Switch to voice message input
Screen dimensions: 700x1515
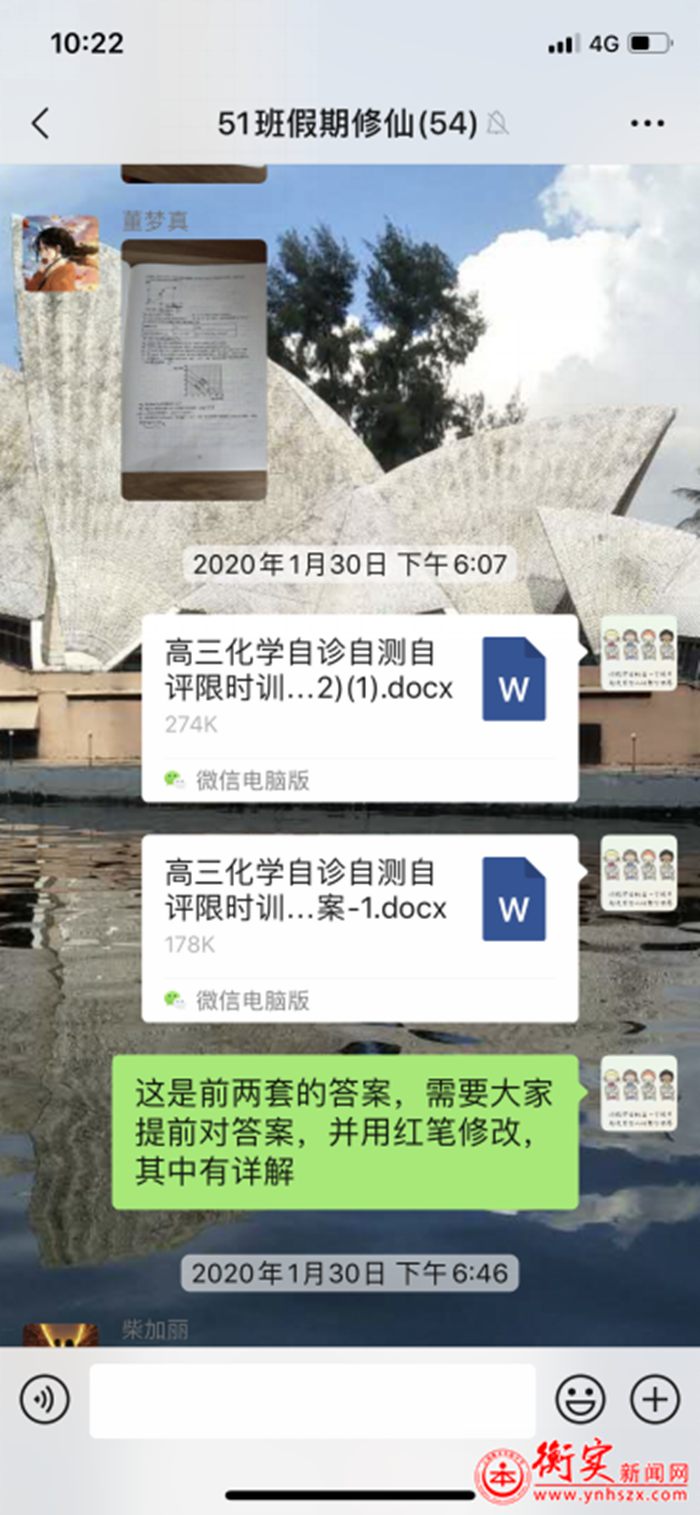(45, 1399)
